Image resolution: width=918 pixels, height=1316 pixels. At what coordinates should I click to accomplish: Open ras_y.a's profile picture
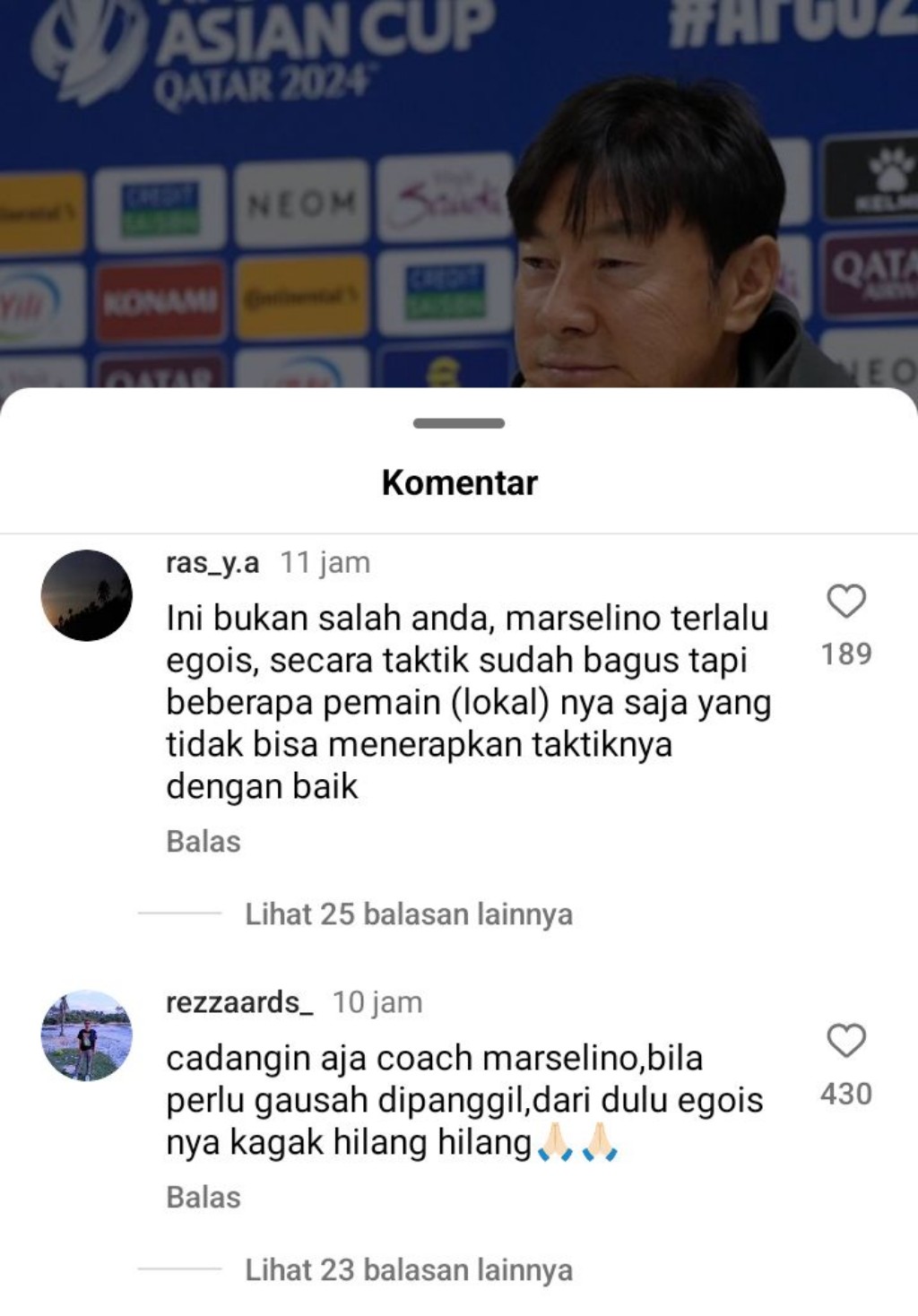87,595
